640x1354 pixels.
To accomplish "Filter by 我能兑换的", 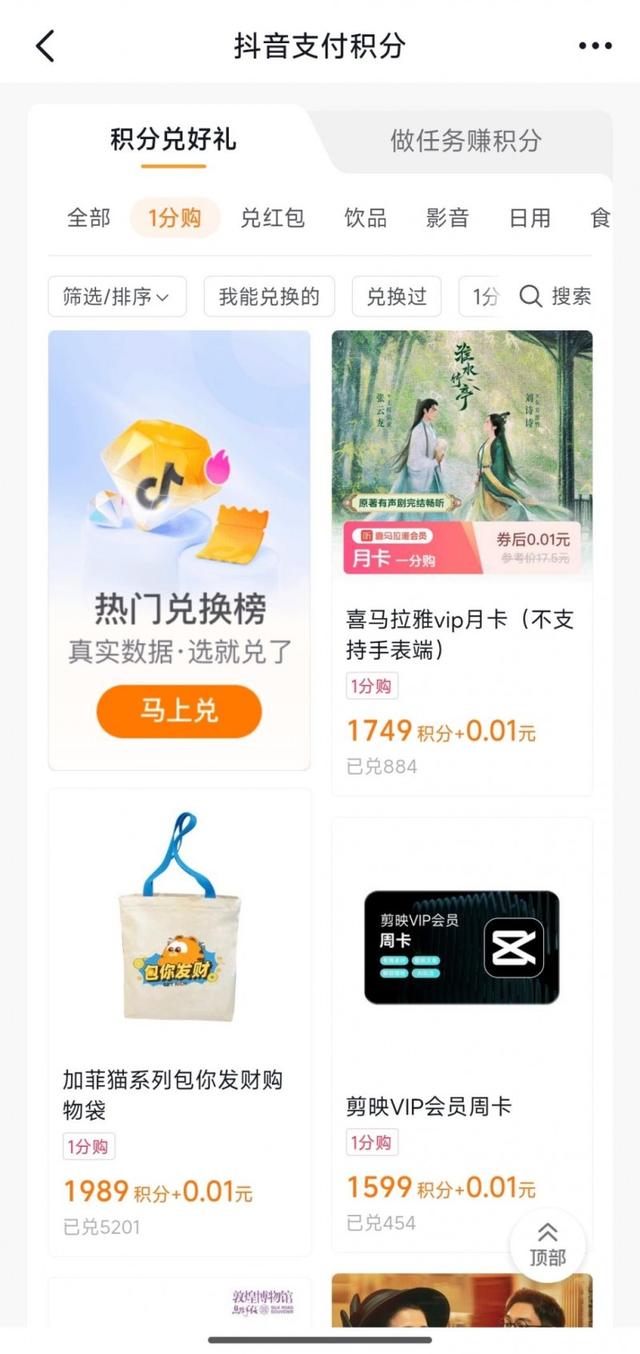I will coord(269,296).
